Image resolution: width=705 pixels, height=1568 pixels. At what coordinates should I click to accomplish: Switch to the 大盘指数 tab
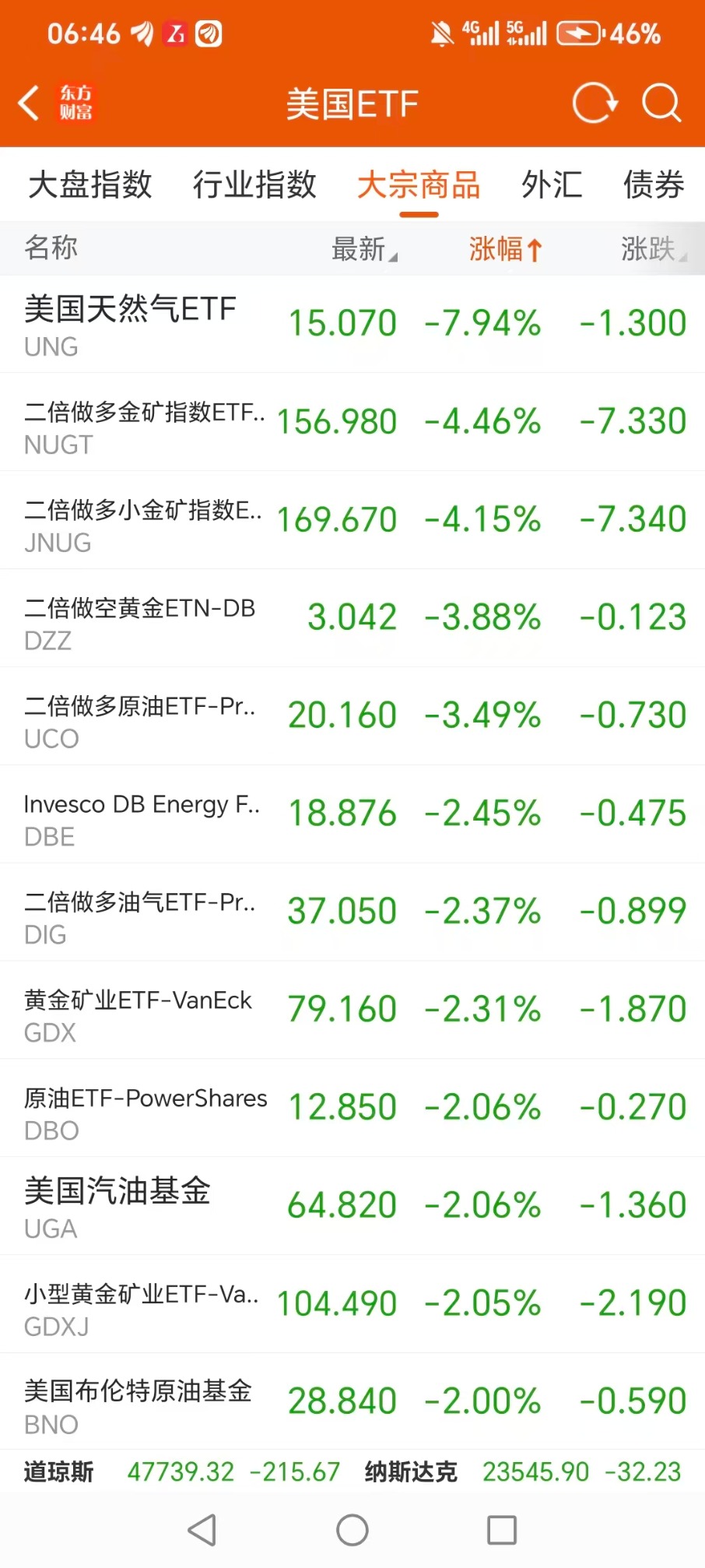click(x=89, y=185)
